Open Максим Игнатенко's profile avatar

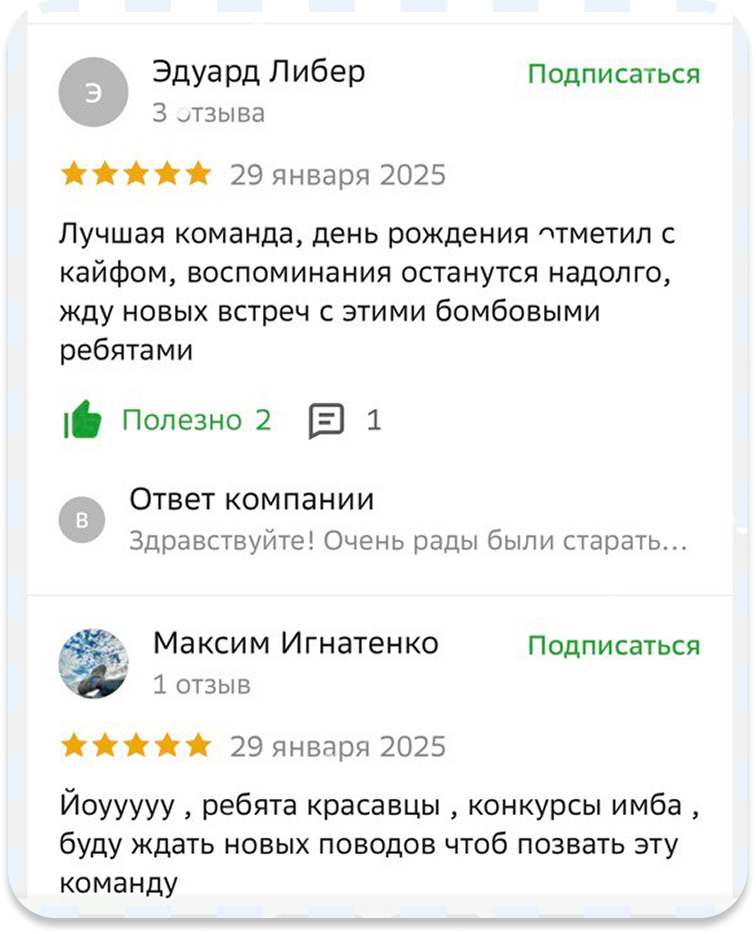(x=94, y=663)
